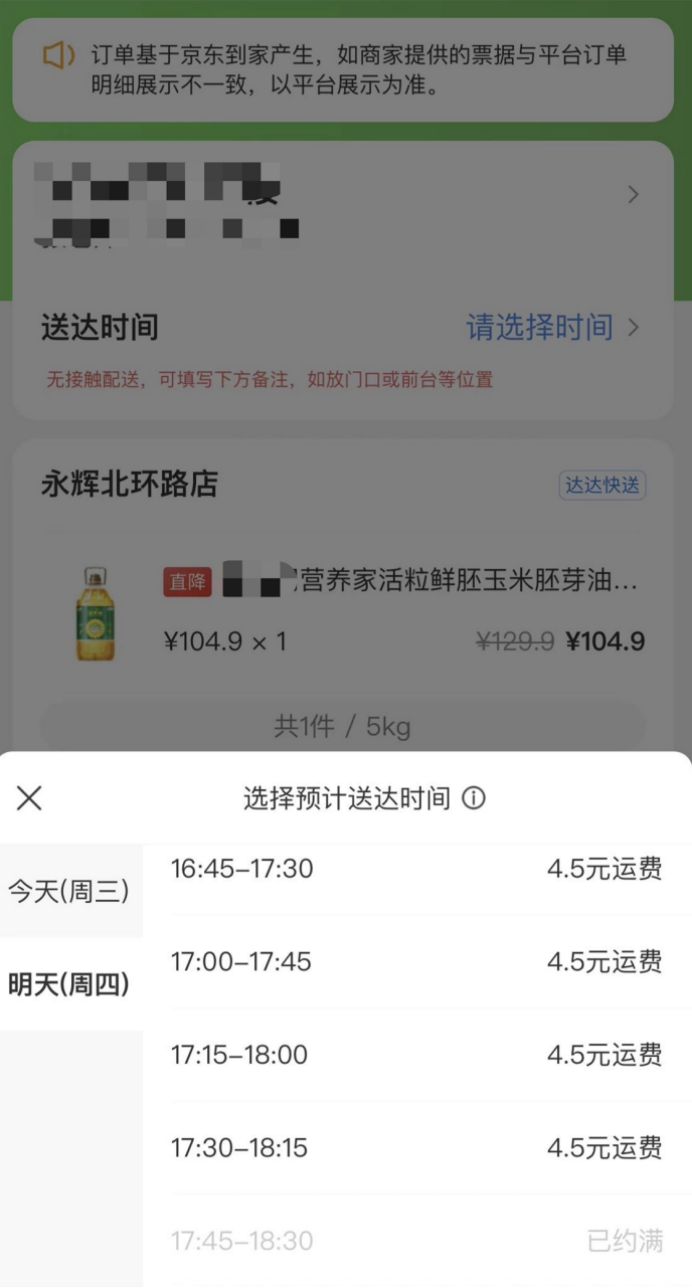
Task: Close the delivery time picker
Action: click(x=30, y=798)
